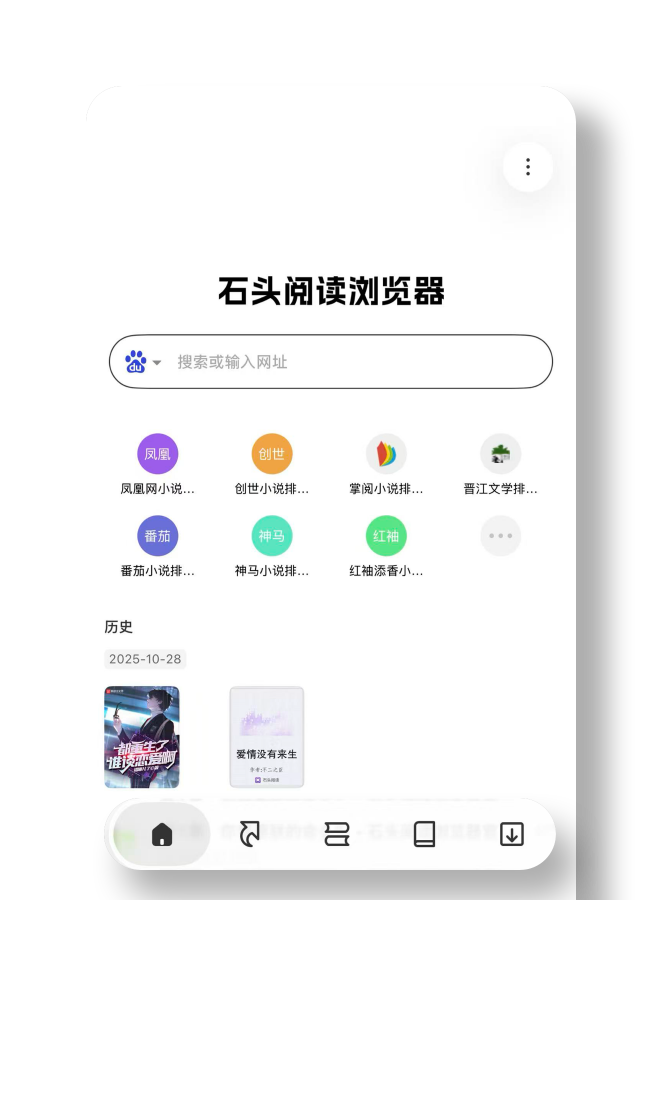Open the 爱情没有来生 book from history

tap(266, 737)
